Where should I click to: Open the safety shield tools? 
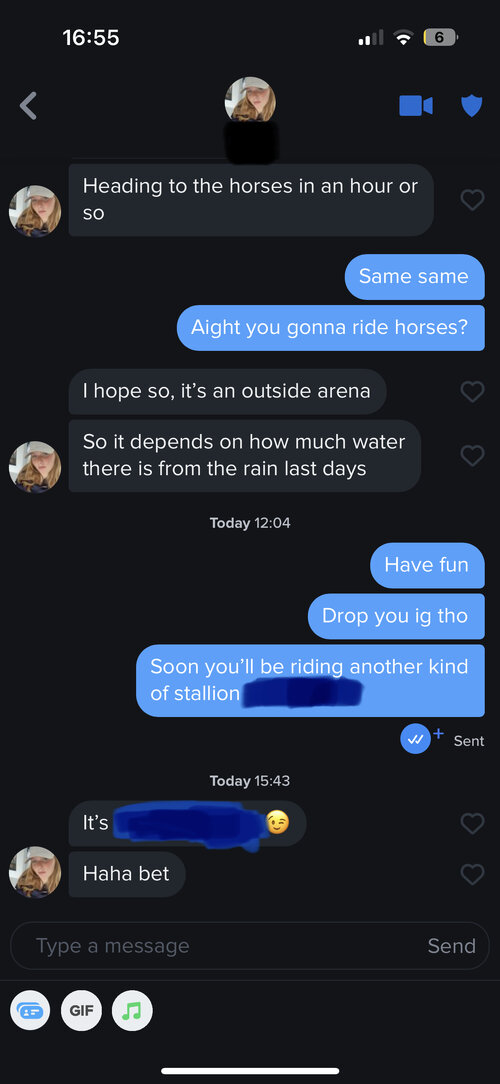[471, 106]
